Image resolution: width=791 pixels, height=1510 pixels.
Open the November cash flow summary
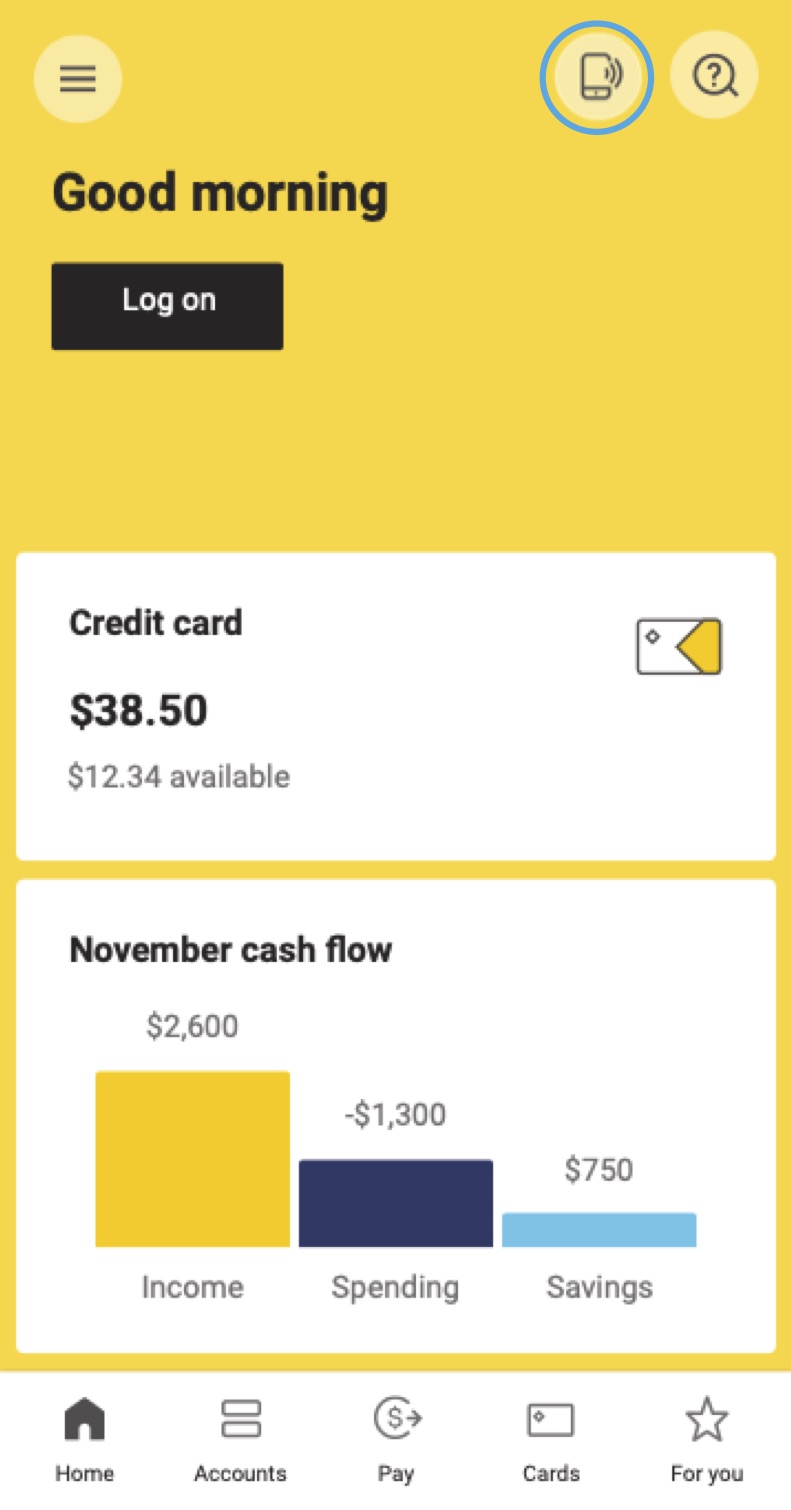pyautogui.click(x=231, y=949)
